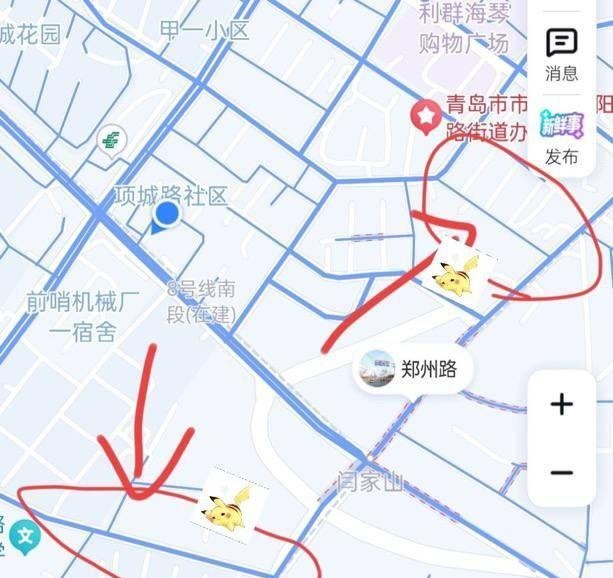Zoom in with the plus button
This screenshot has width=613, height=578.
pyautogui.click(x=561, y=404)
